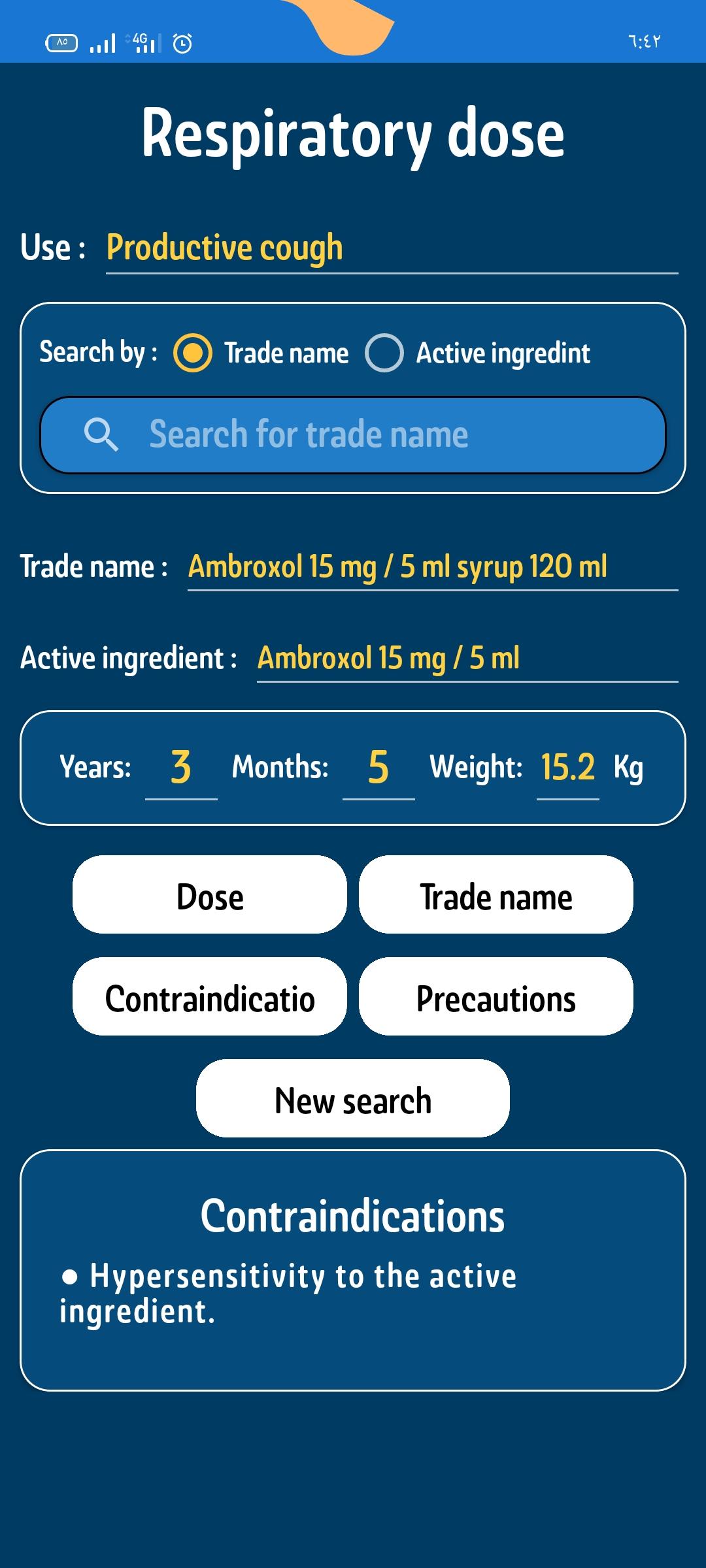The image size is (706, 1568).
Task: Tap the Search for trade name field
Action: (353, 435)
